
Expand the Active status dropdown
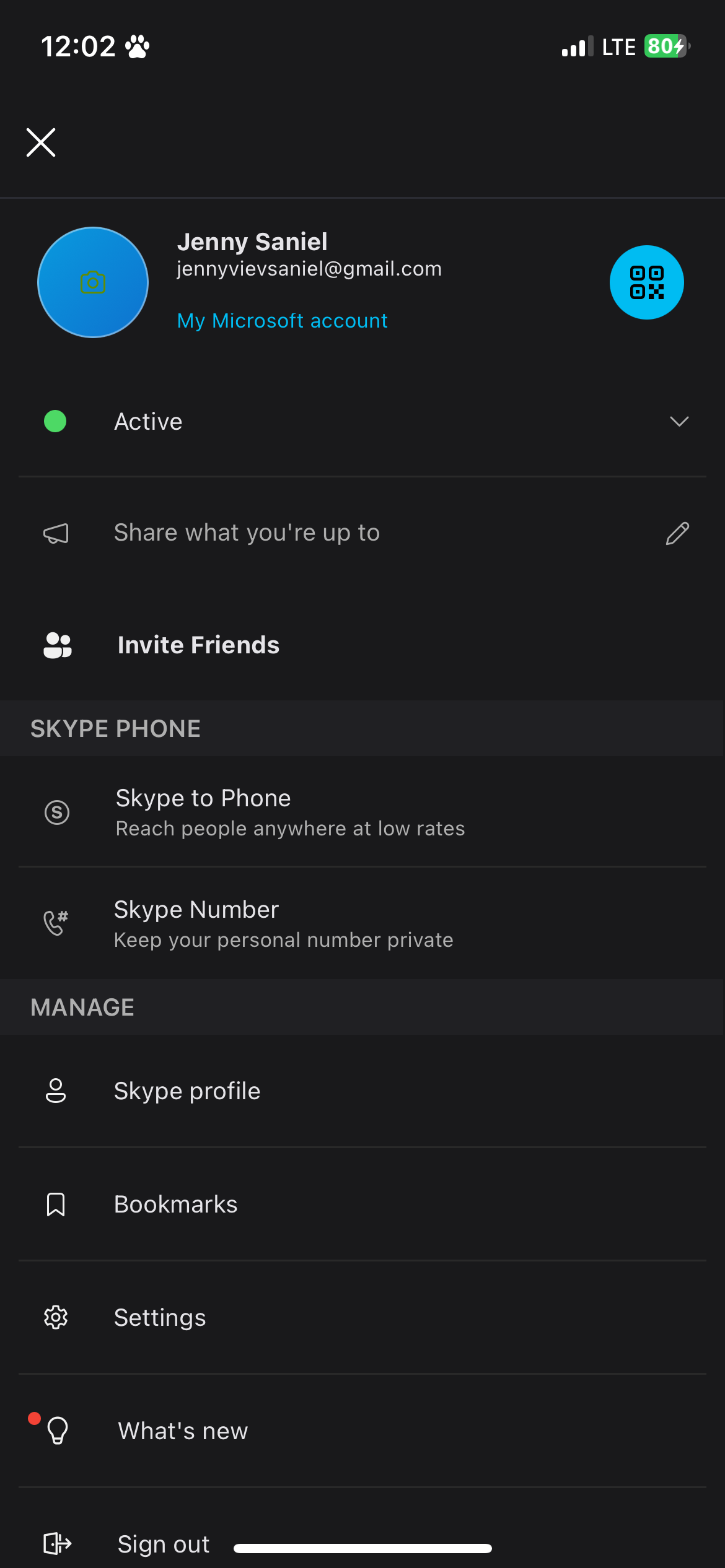(362, 421)
